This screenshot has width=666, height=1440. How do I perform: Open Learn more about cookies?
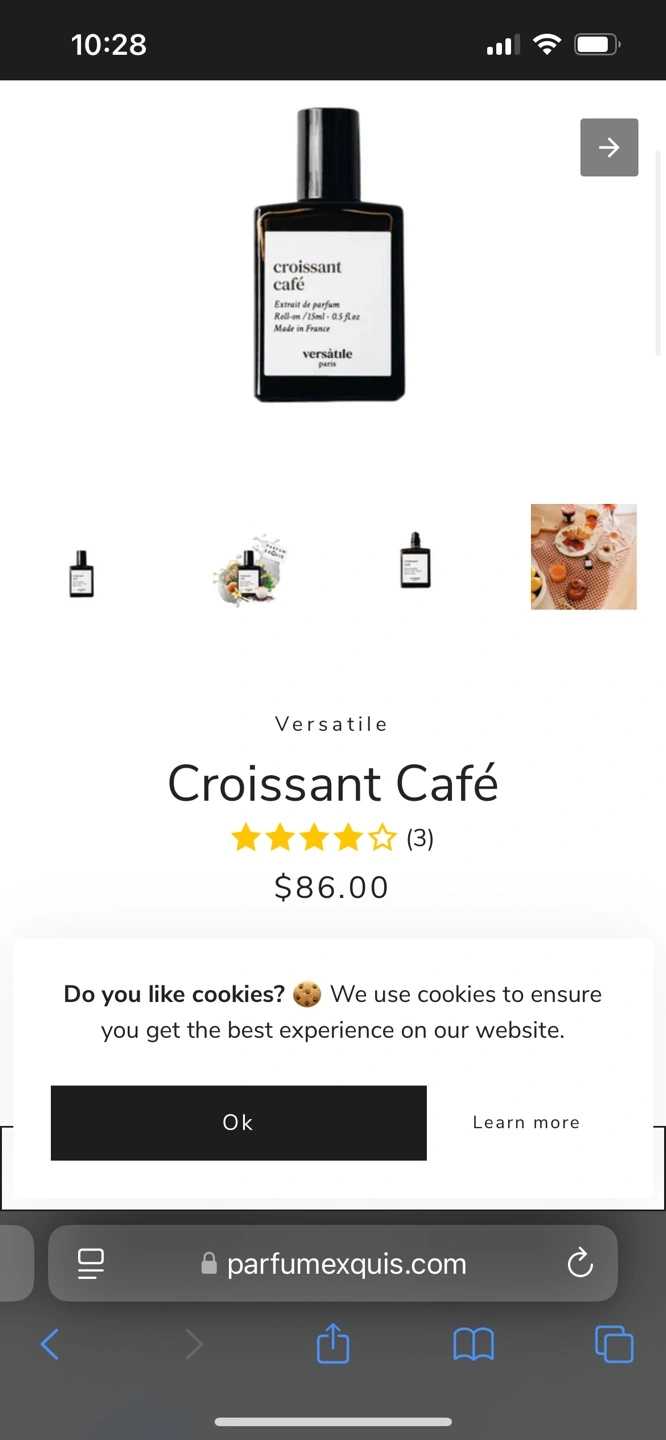[x=526, y=1122]
